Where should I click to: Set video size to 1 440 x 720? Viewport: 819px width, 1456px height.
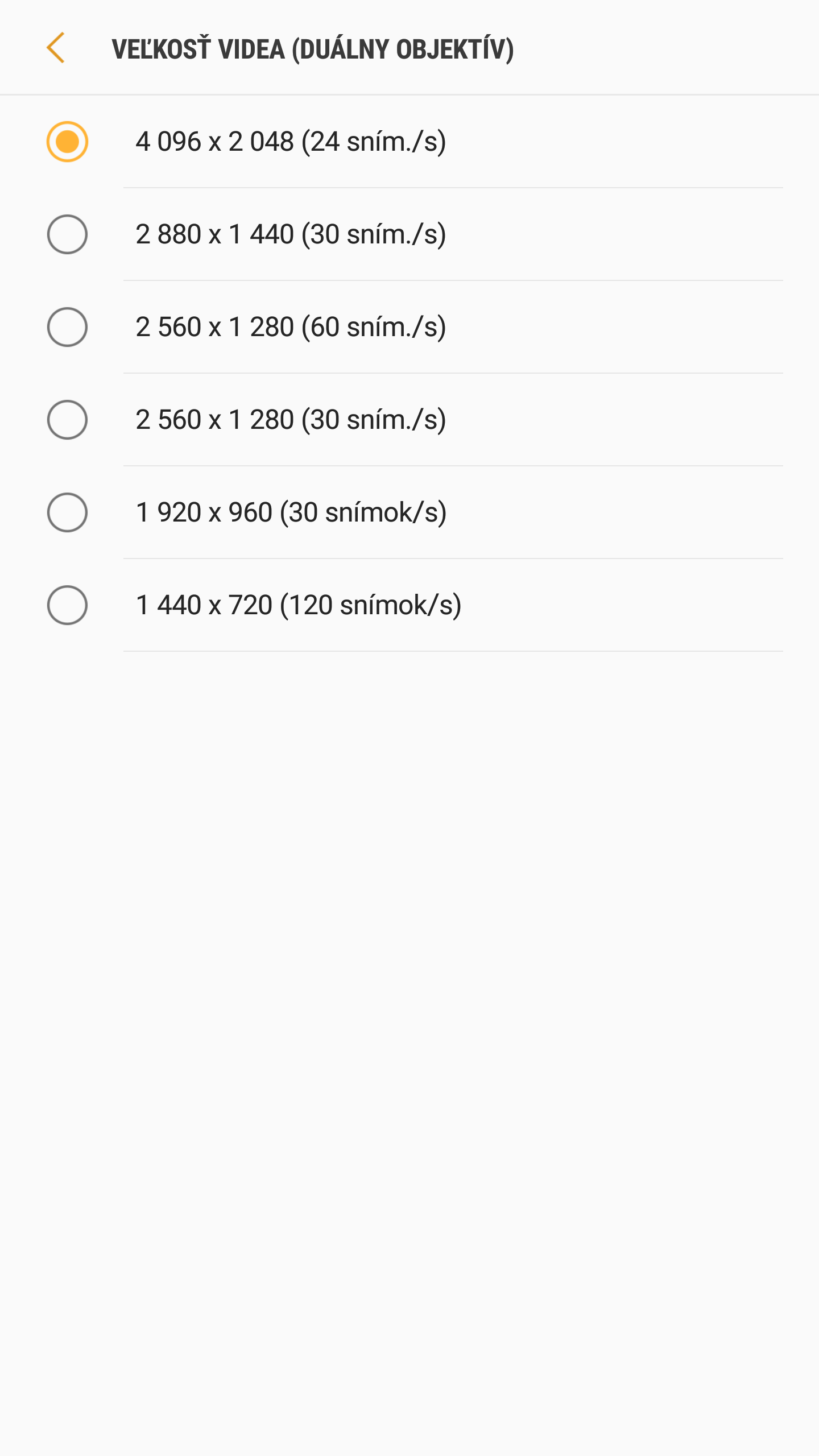click(x=409, y=605)
